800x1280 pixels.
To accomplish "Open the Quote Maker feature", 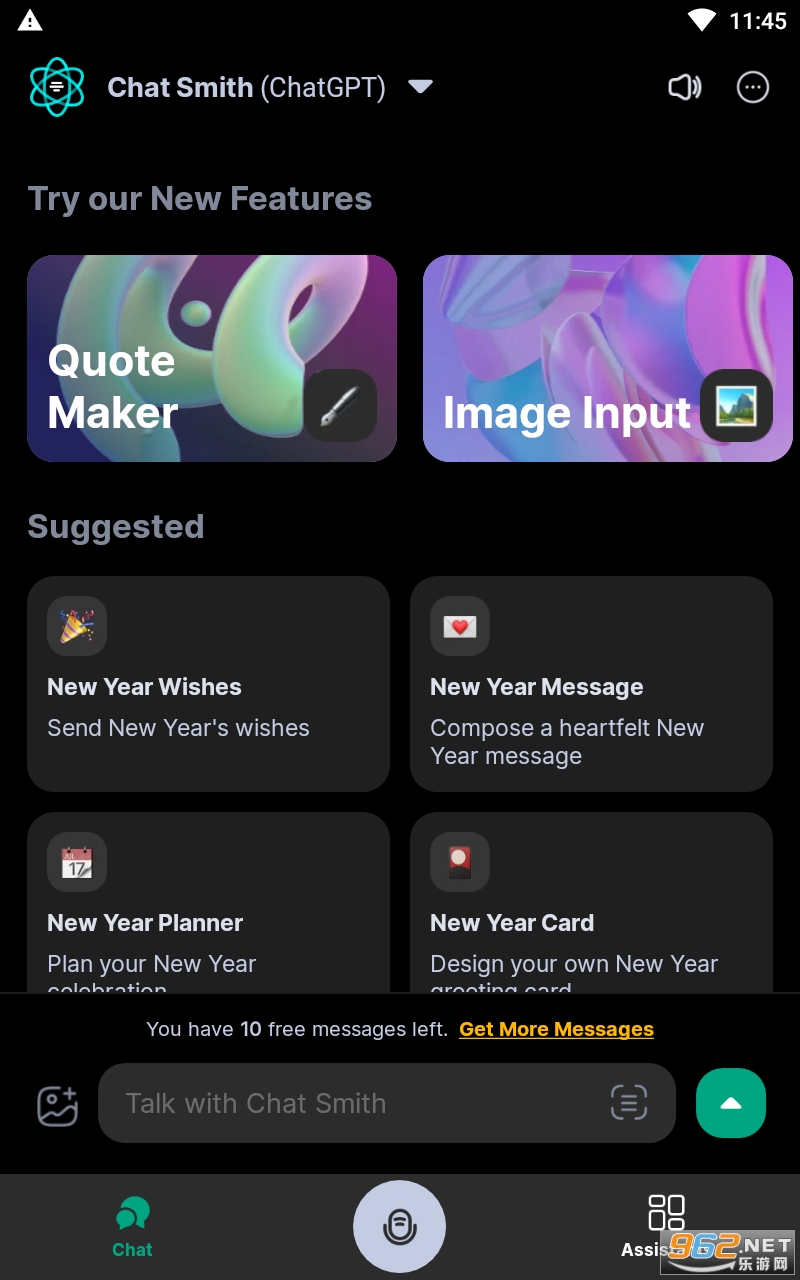I will [x=212, y=358].
